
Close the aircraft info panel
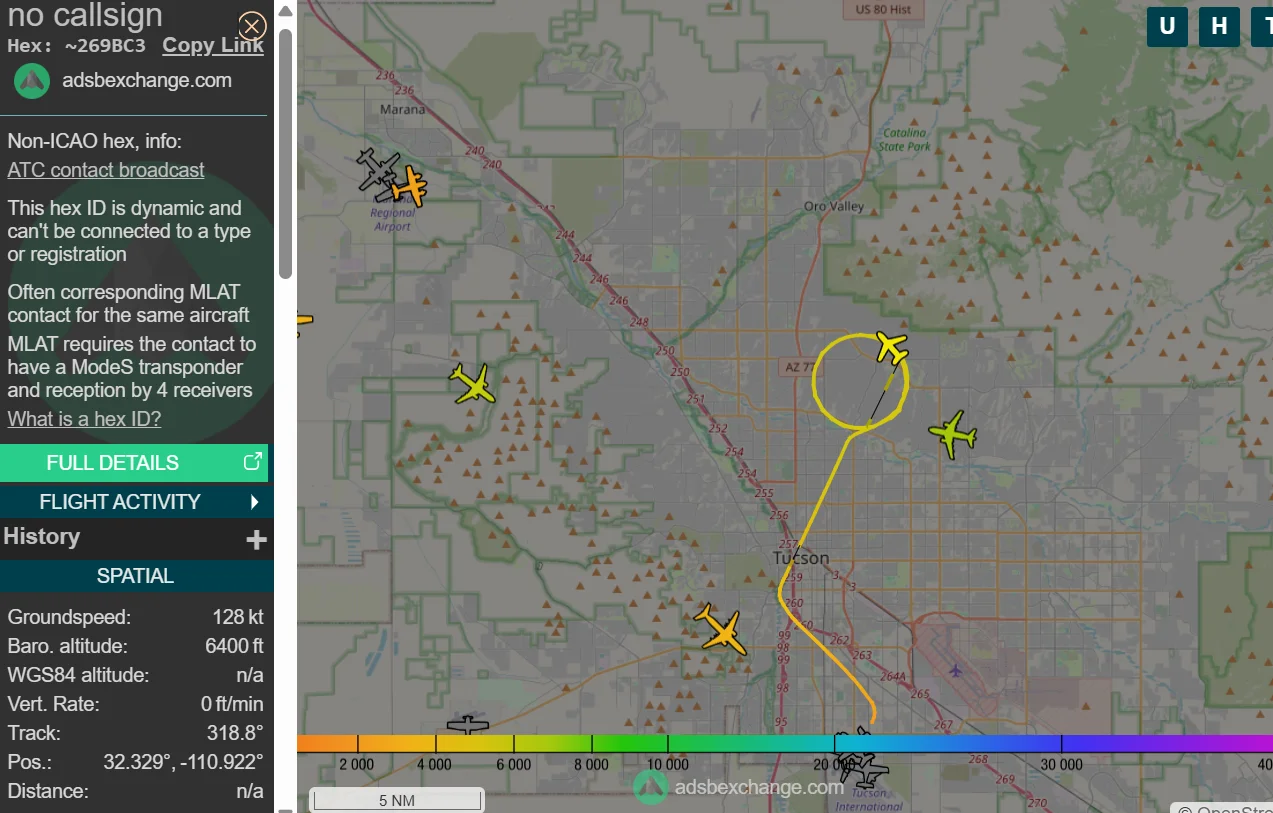(252, 26)
